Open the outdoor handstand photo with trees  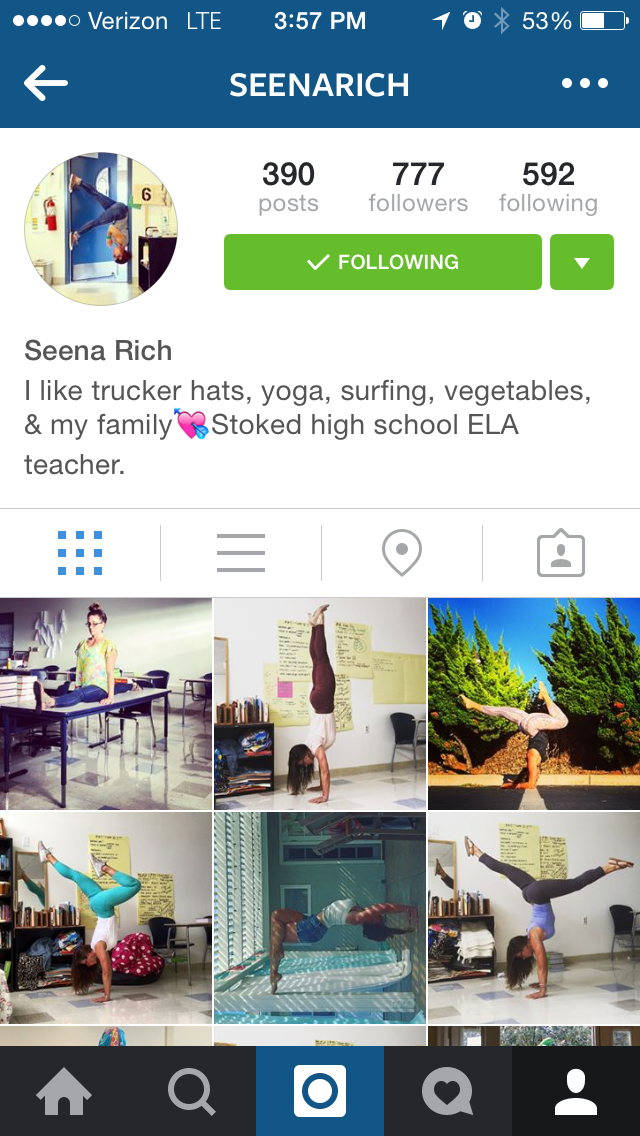point(534,703)
